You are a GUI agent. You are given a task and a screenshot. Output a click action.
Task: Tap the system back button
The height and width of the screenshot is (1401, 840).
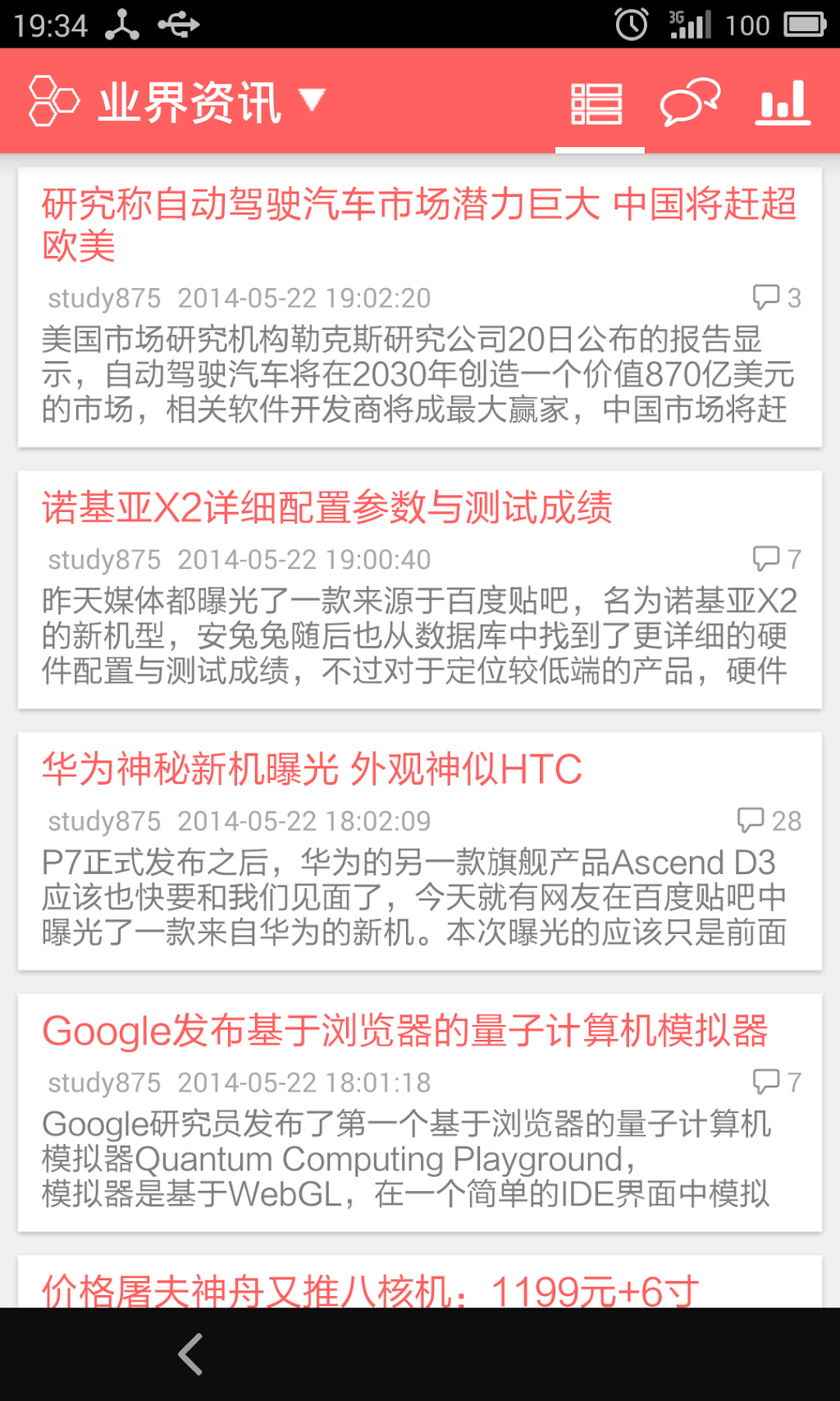pos(191,1354)
